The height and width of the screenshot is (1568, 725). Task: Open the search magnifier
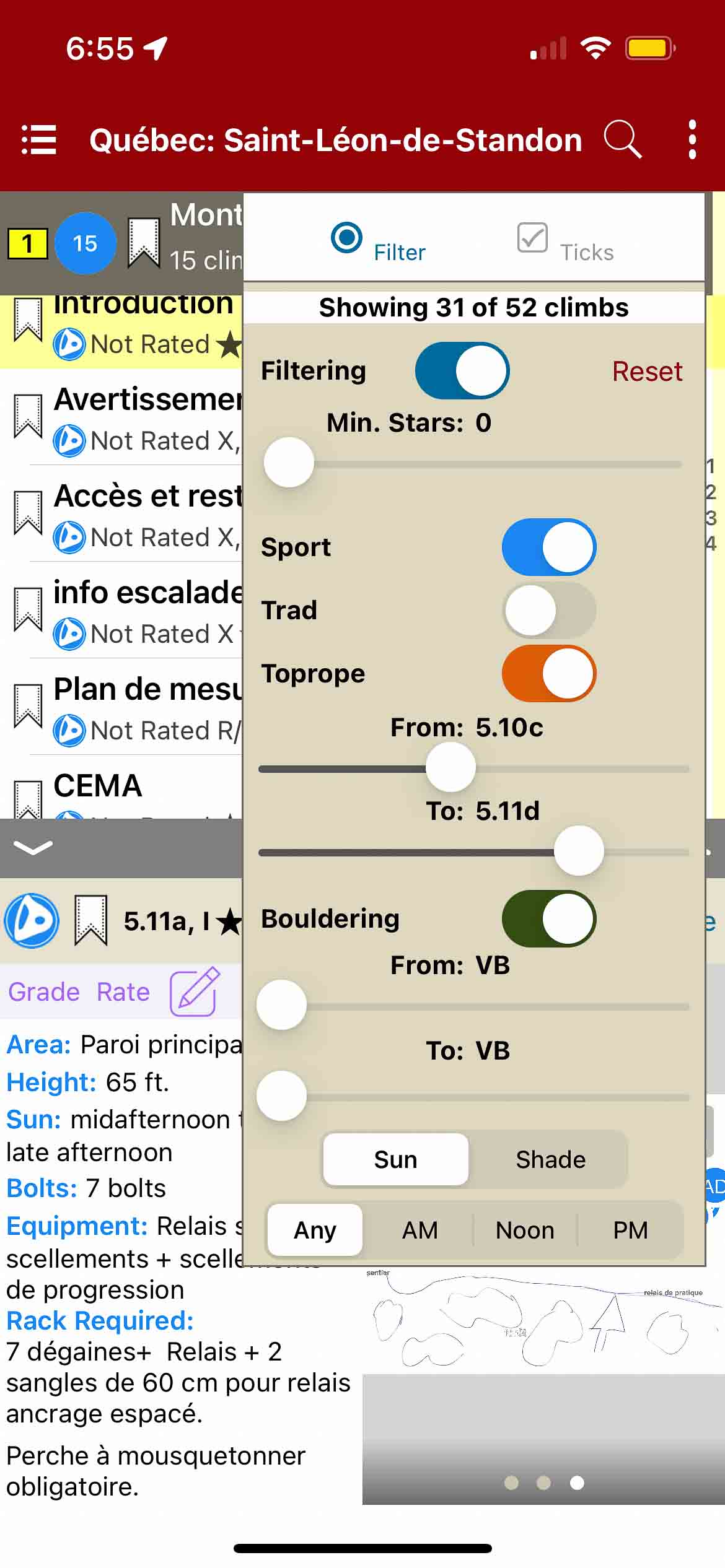[622, 140]
